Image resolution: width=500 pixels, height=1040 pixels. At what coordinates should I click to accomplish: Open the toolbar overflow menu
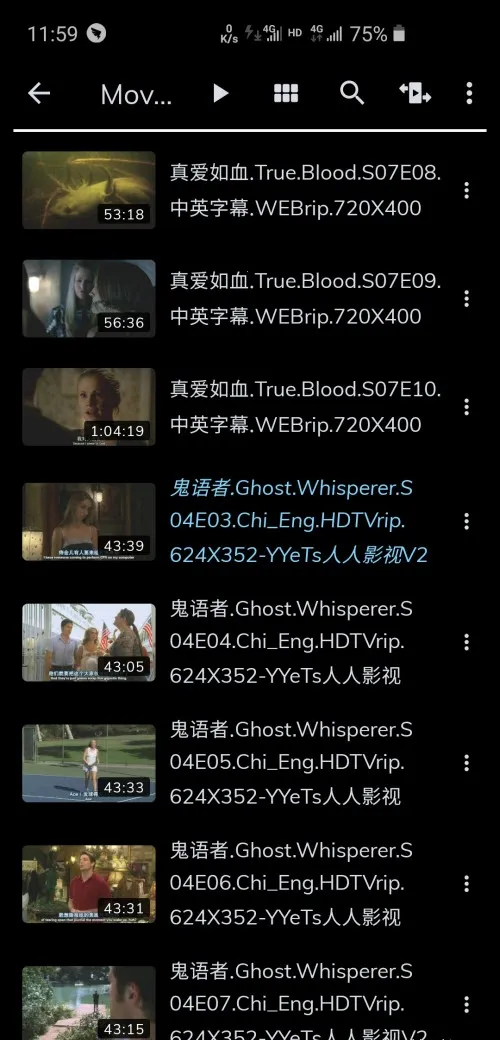tap(469, 94)
